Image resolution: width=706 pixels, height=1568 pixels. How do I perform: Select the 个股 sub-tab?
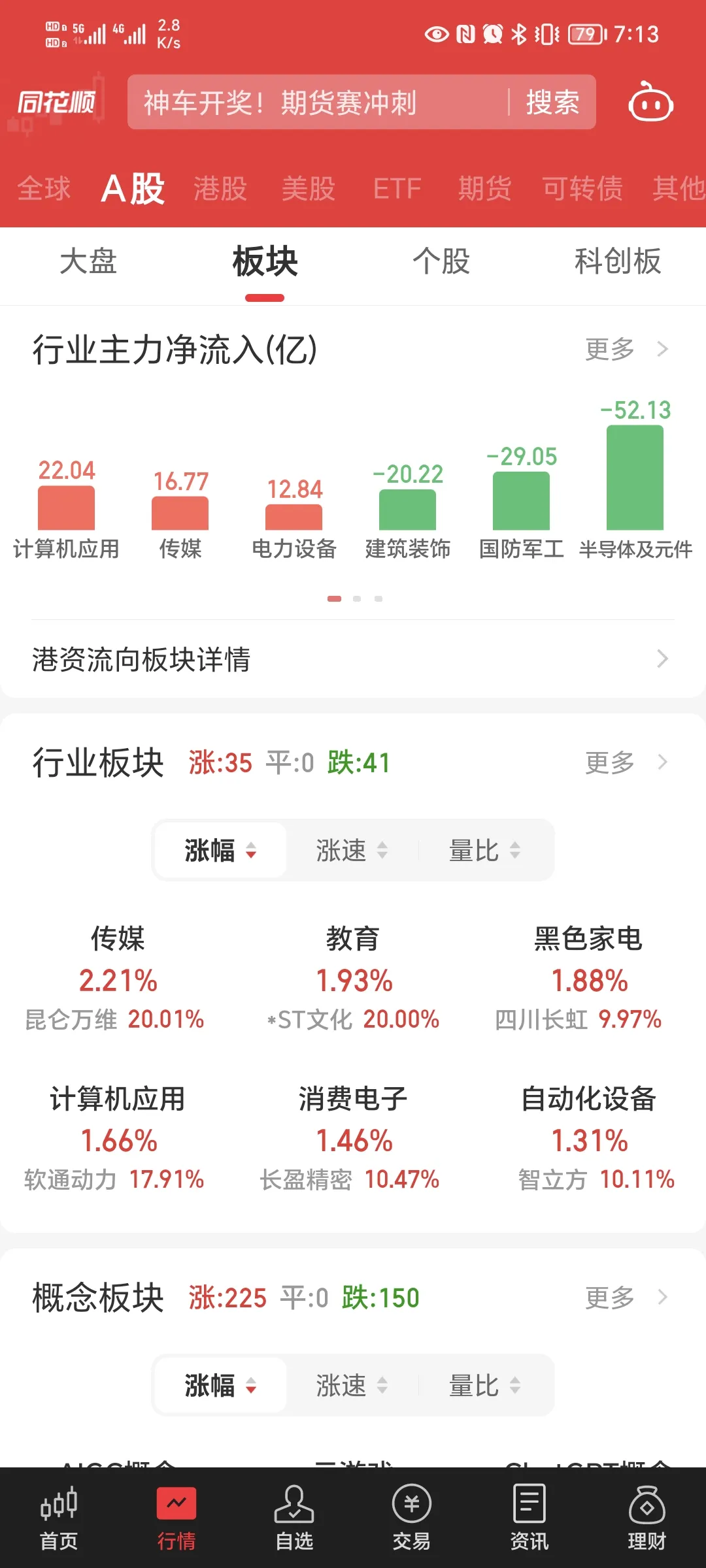(441, 261)
